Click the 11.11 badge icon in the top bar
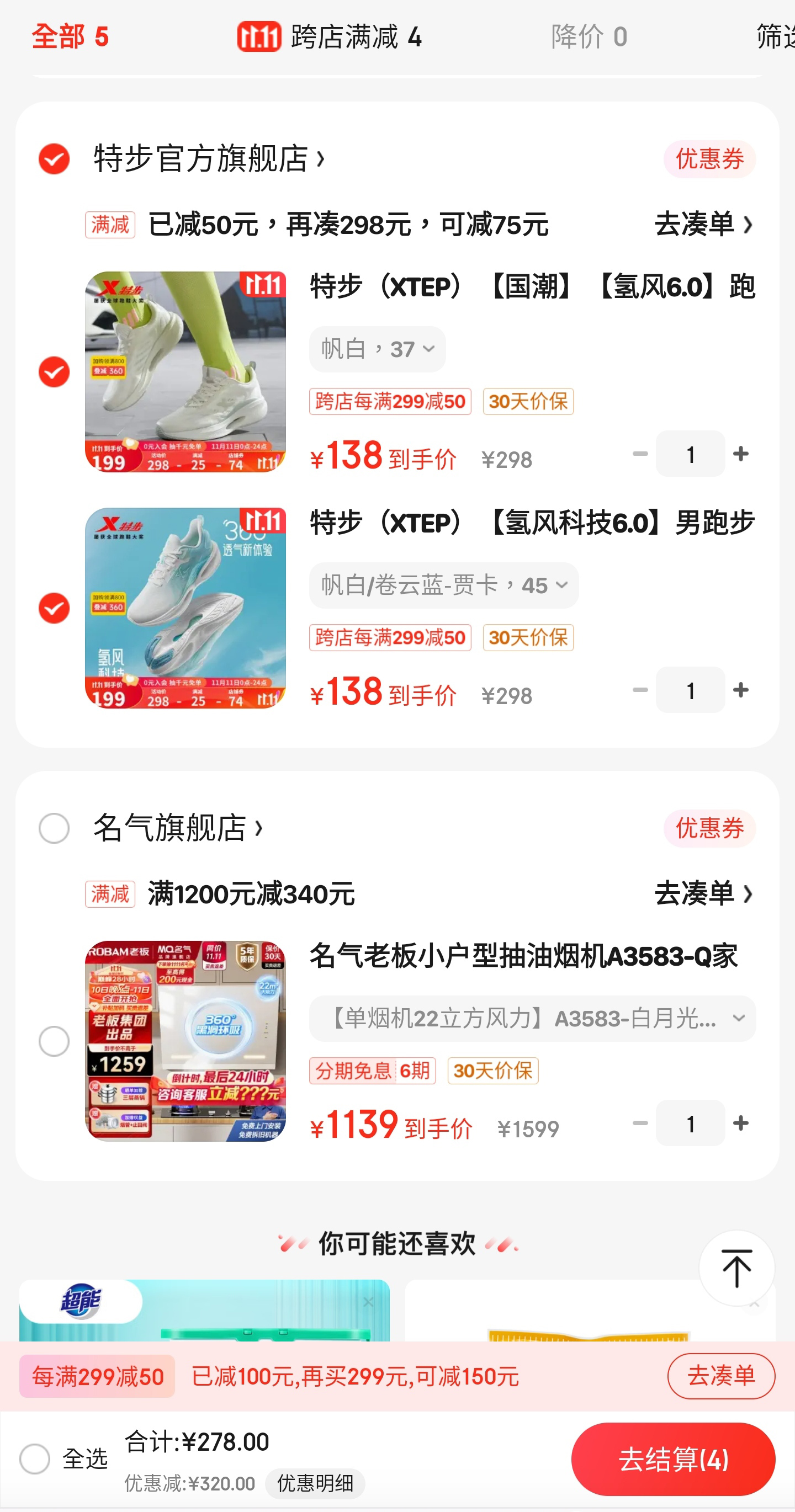795x1512 pixels. click(x=261, y=37)
